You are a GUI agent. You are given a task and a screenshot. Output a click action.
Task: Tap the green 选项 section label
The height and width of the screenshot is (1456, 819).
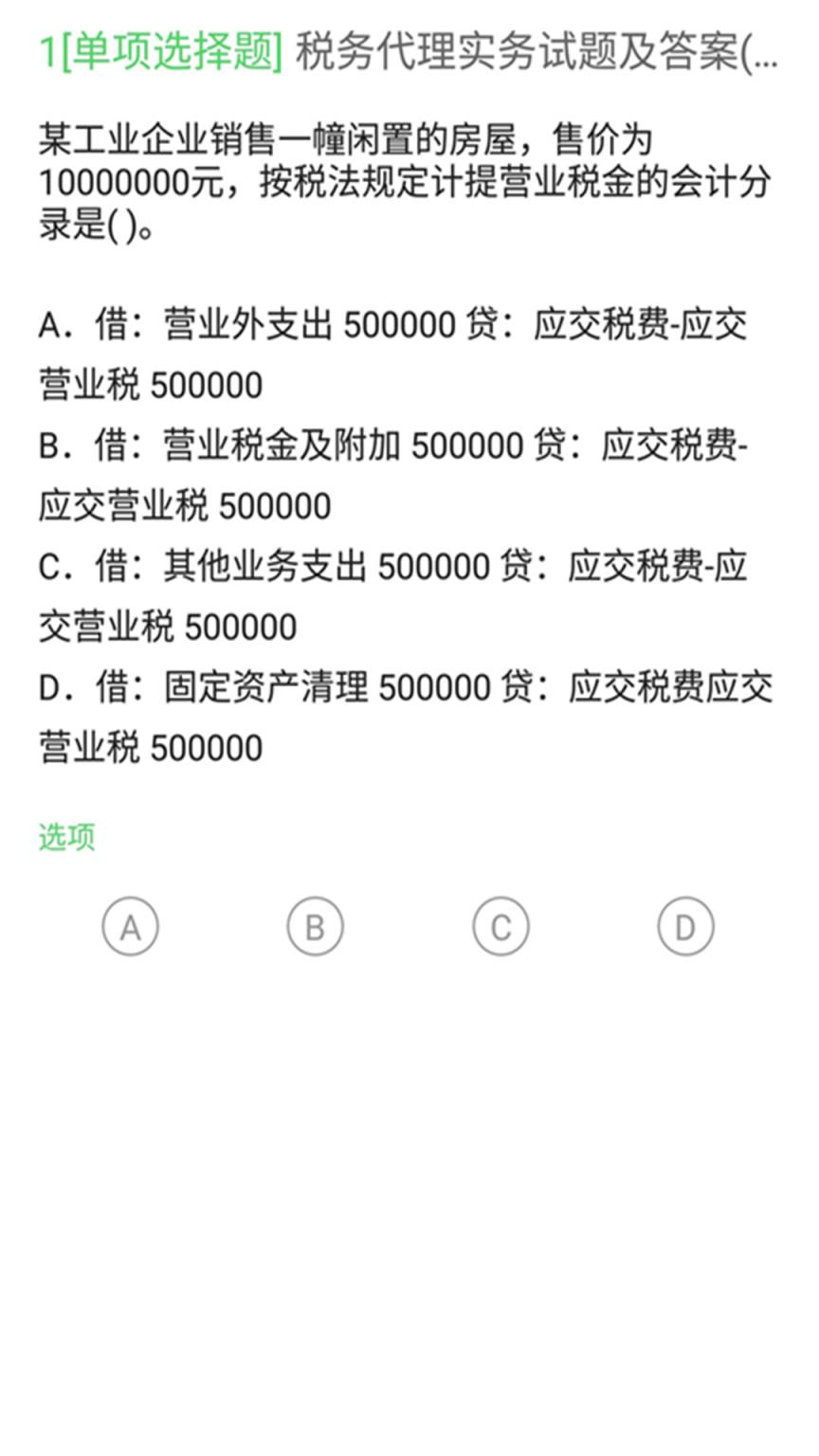click(x=65, y=838)
